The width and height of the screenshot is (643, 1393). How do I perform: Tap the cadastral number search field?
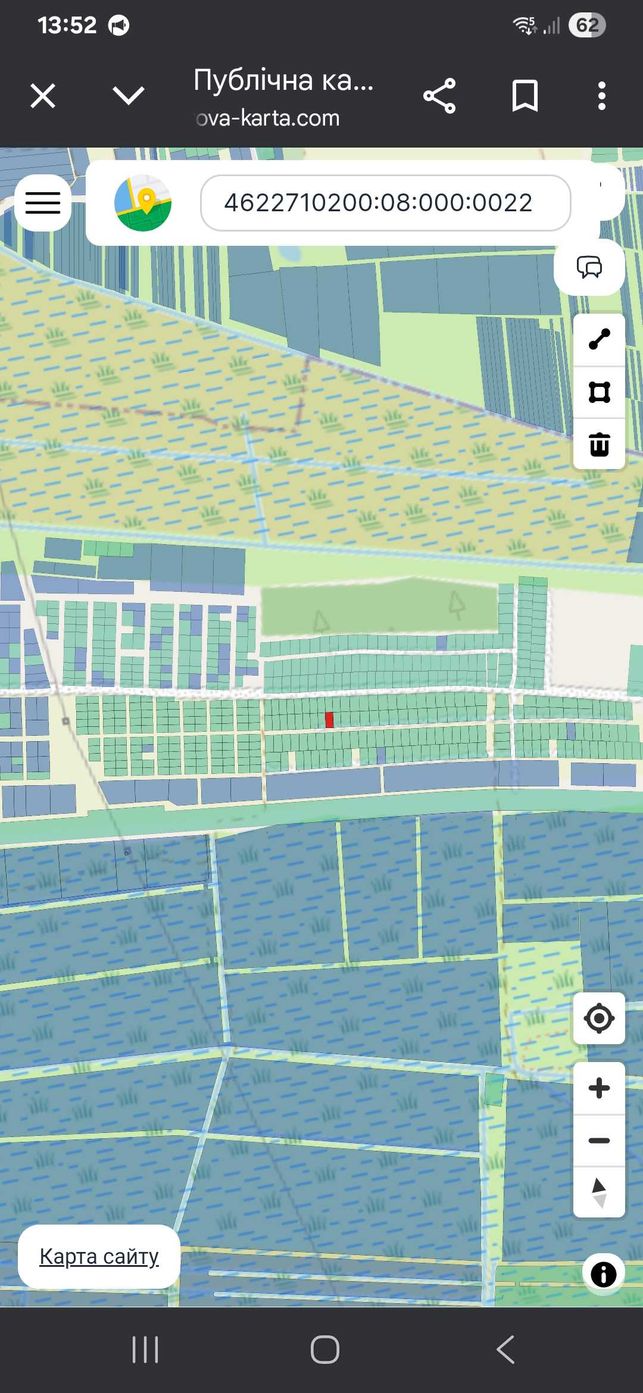click(385, 203)
